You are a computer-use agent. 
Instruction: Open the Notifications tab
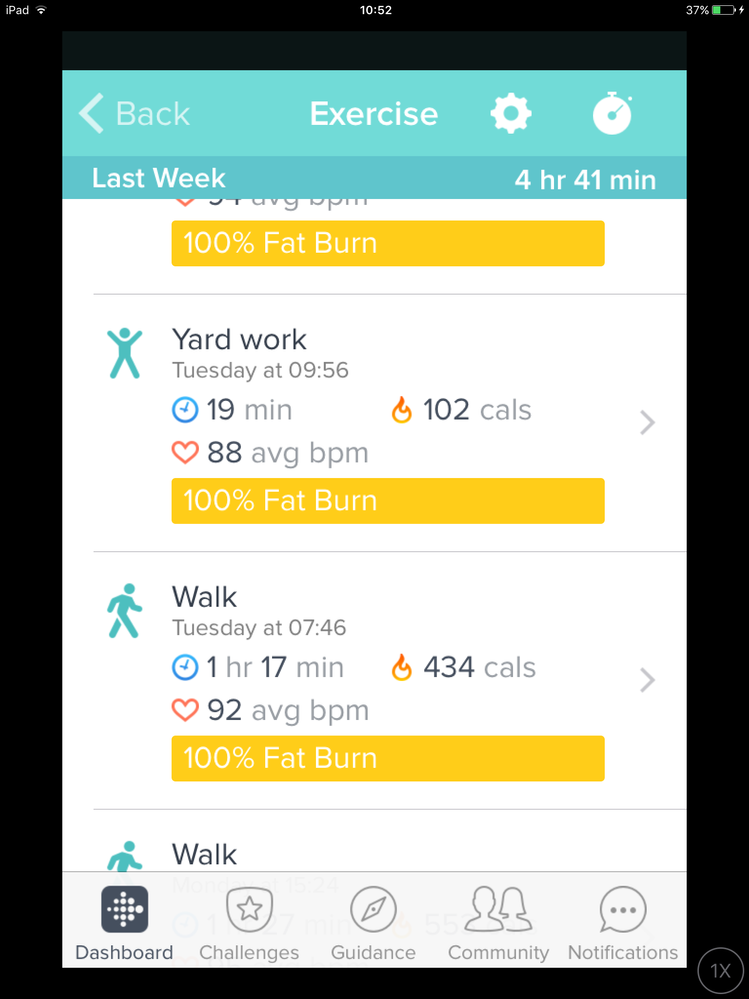pyautogui.click(x=622, y=924)
